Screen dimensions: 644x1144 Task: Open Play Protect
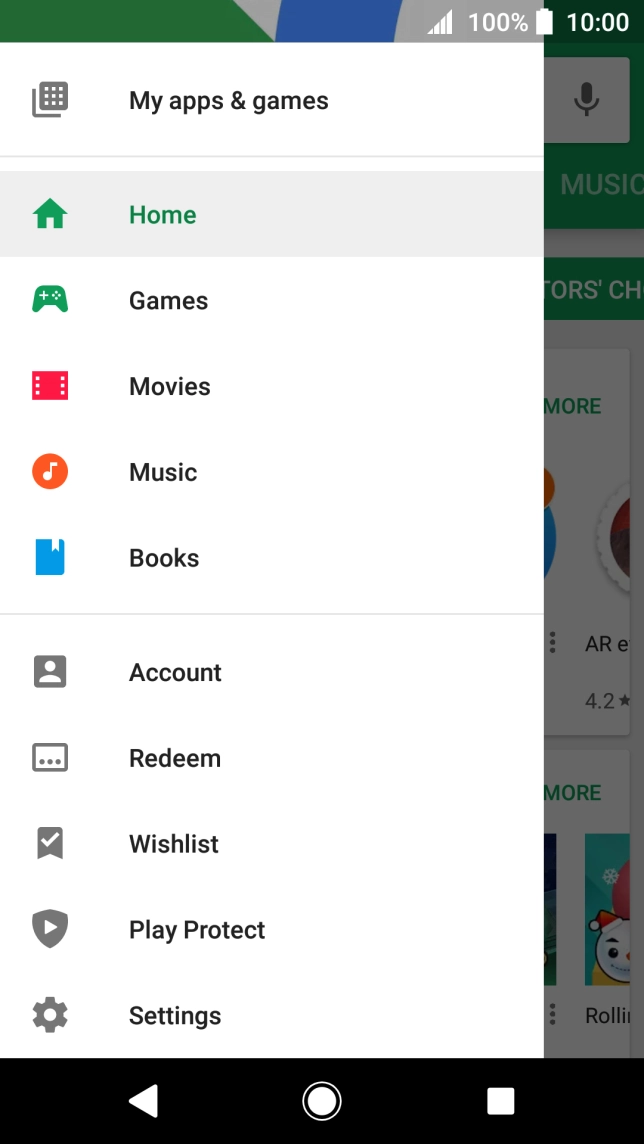pyautogui.click(x=197, y=930)
